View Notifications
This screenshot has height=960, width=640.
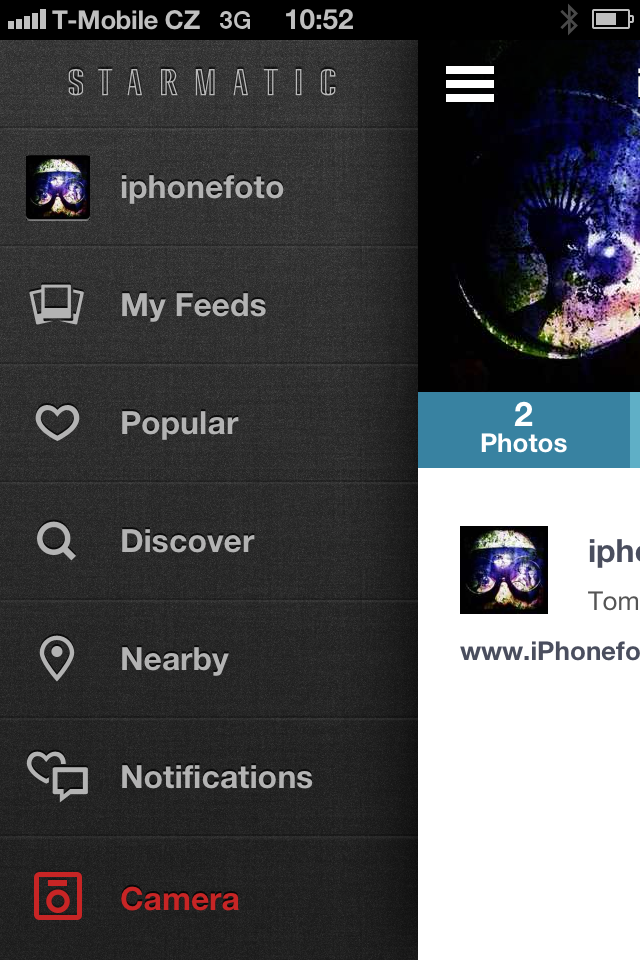tap(215, 778)
